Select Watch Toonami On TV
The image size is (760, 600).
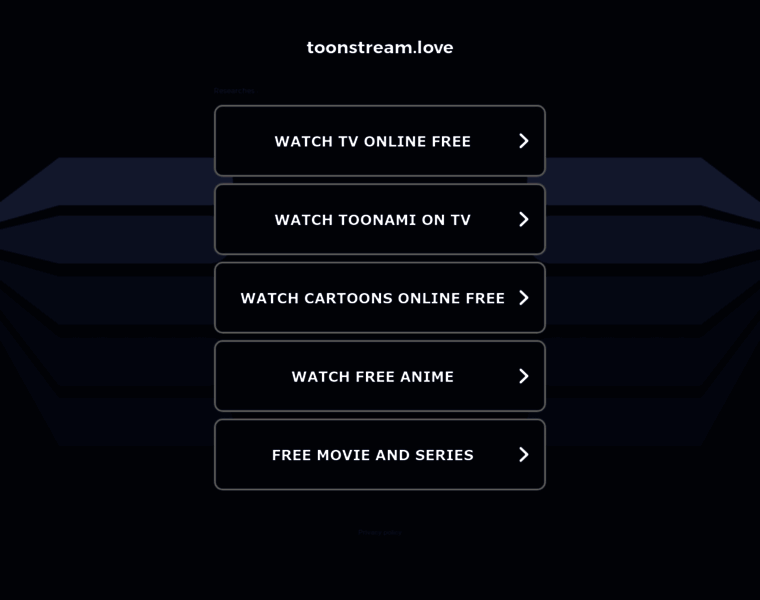pyautogui.click(x=380, y=220)
